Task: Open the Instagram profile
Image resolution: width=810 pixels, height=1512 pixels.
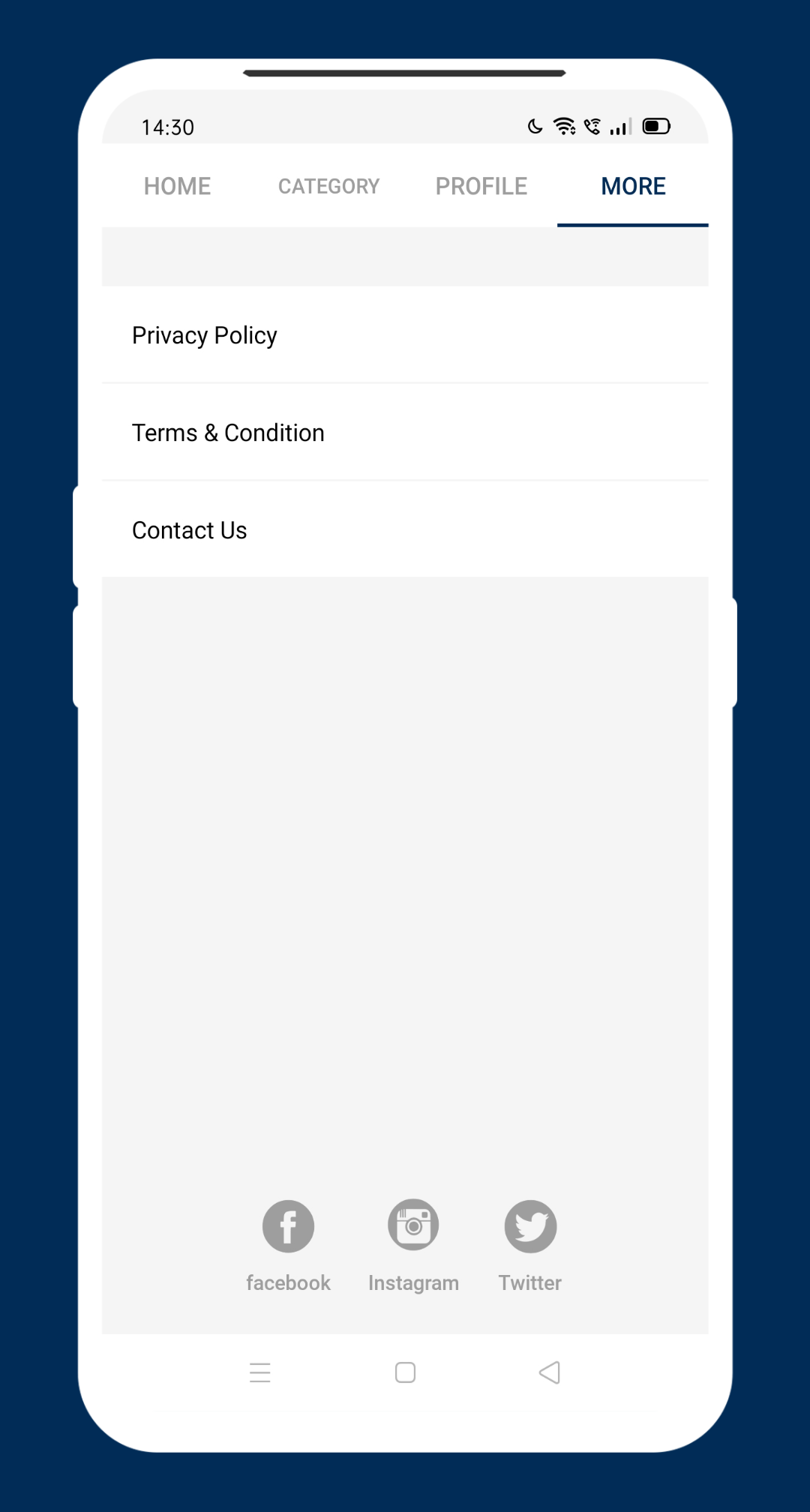Action: click(413, 1225)
